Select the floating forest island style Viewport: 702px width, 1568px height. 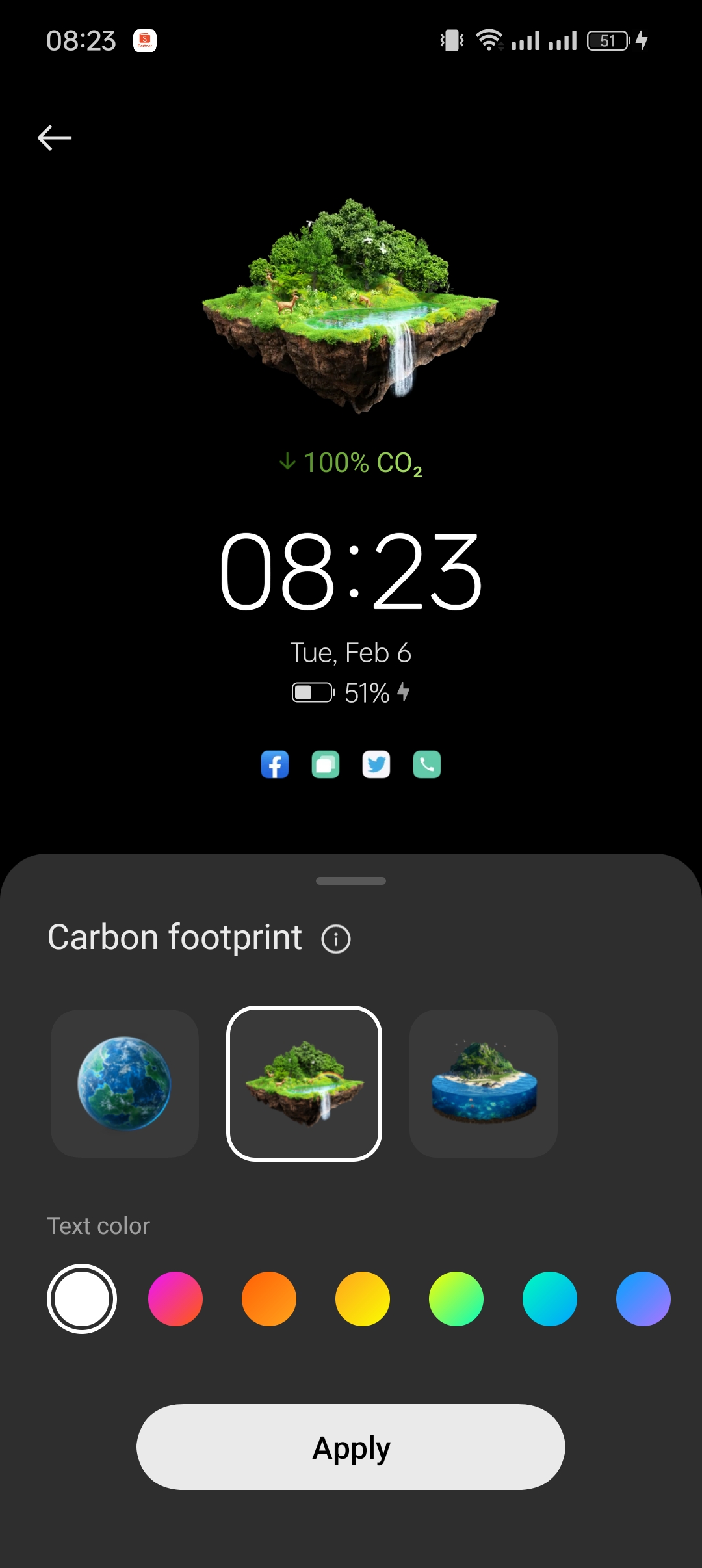pyautogui.click(x=304, y=1084)
